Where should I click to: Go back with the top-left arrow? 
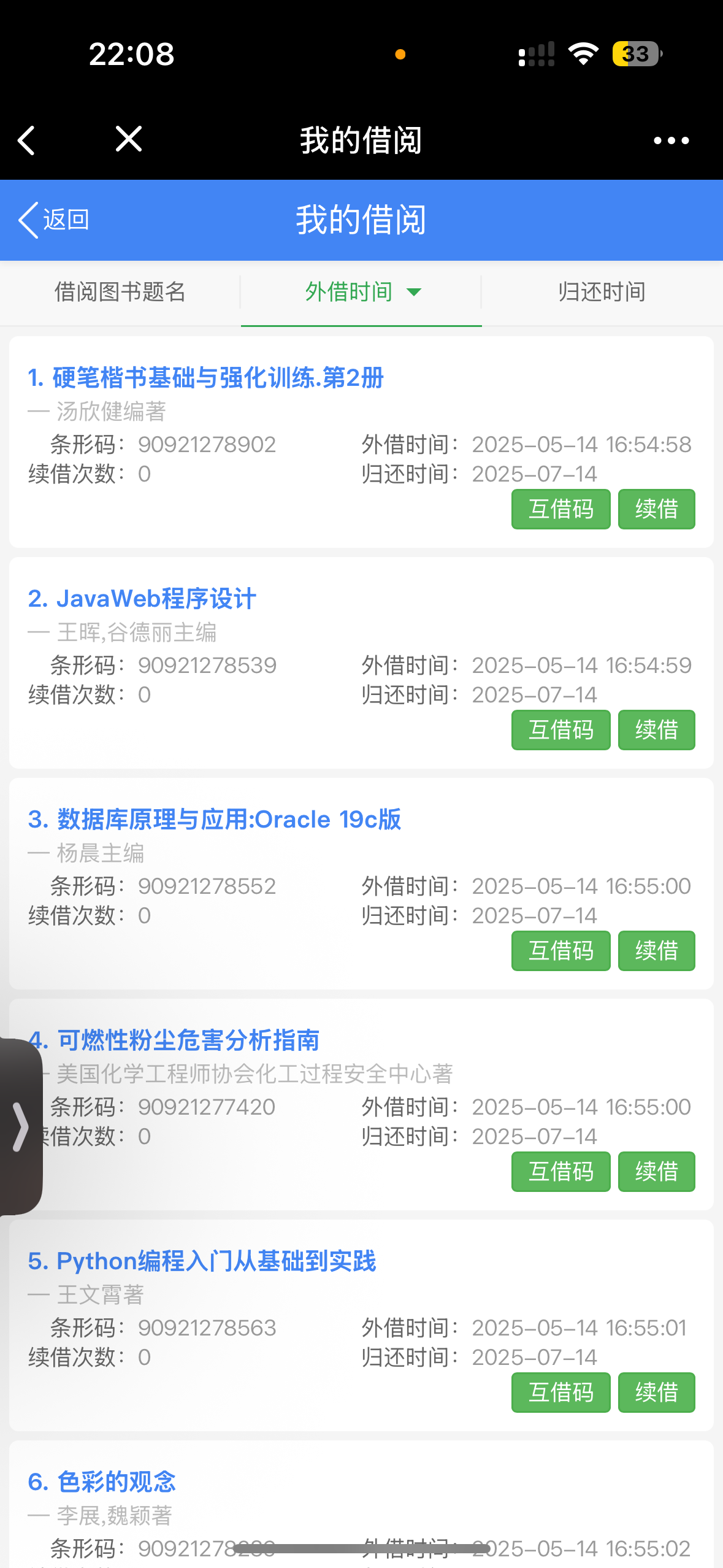26,140
